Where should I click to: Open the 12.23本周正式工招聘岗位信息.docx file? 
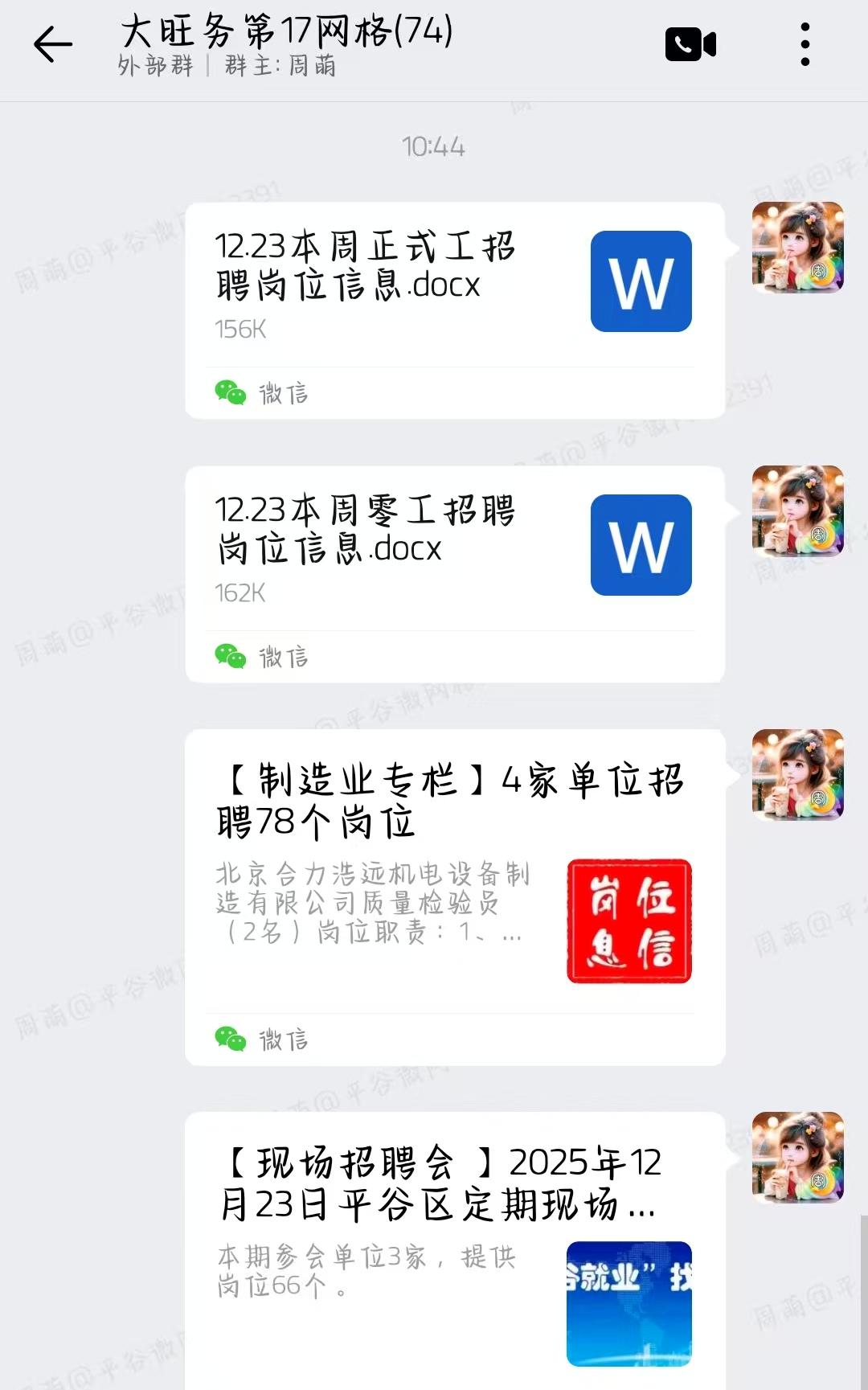[x=454, y=285]
